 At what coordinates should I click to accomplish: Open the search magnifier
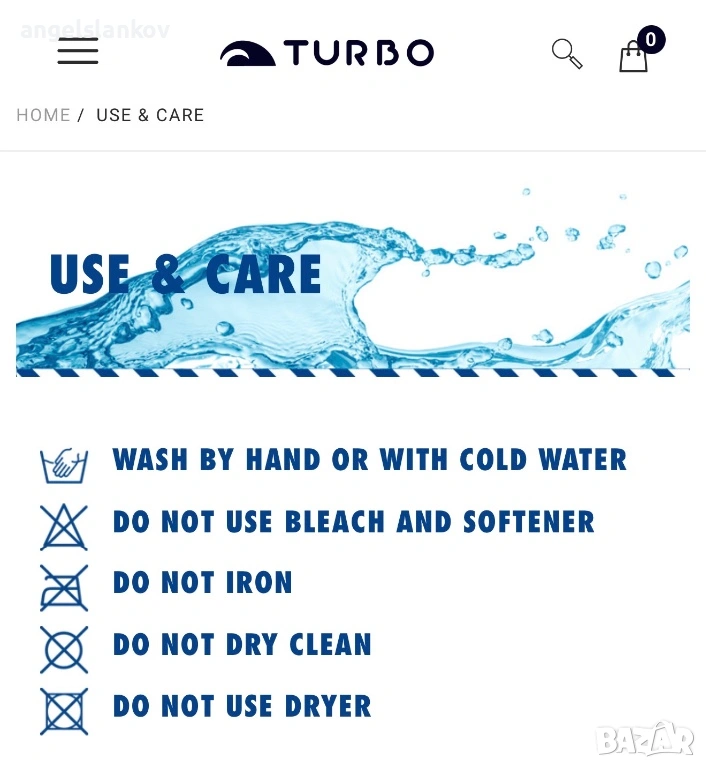click(567, 54)
